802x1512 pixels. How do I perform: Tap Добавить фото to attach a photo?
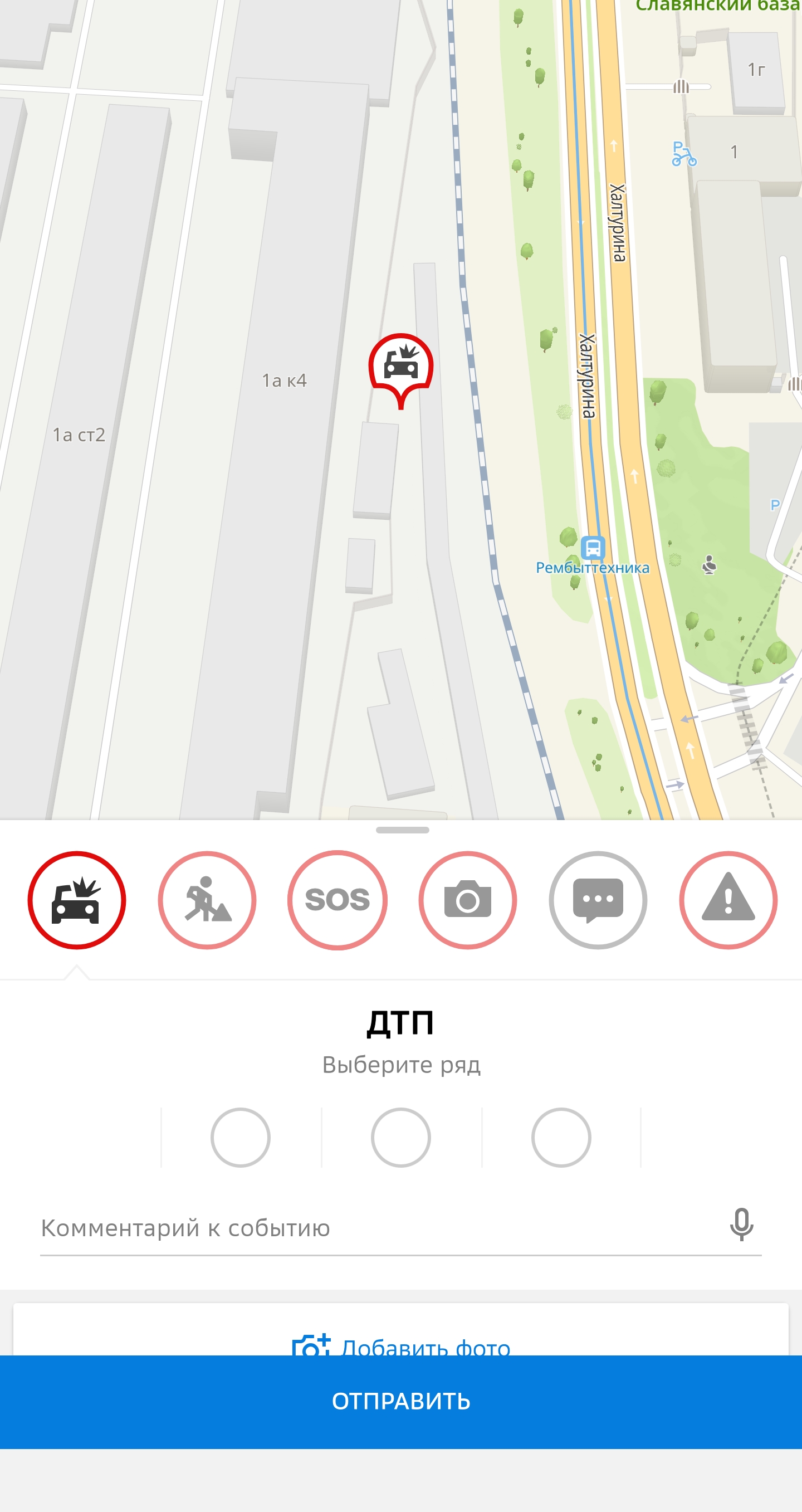pyautogui.click(x=402, y=1347)
